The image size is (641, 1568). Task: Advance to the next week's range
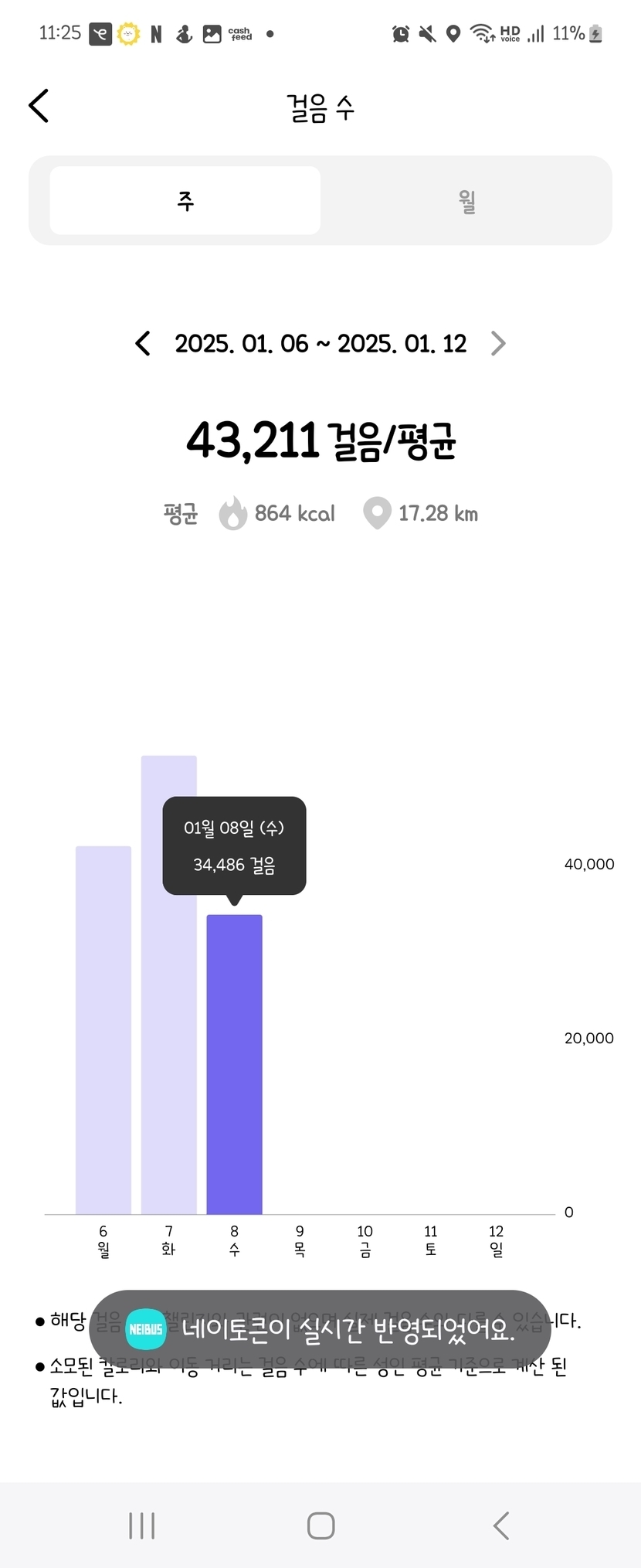(498, 343)
